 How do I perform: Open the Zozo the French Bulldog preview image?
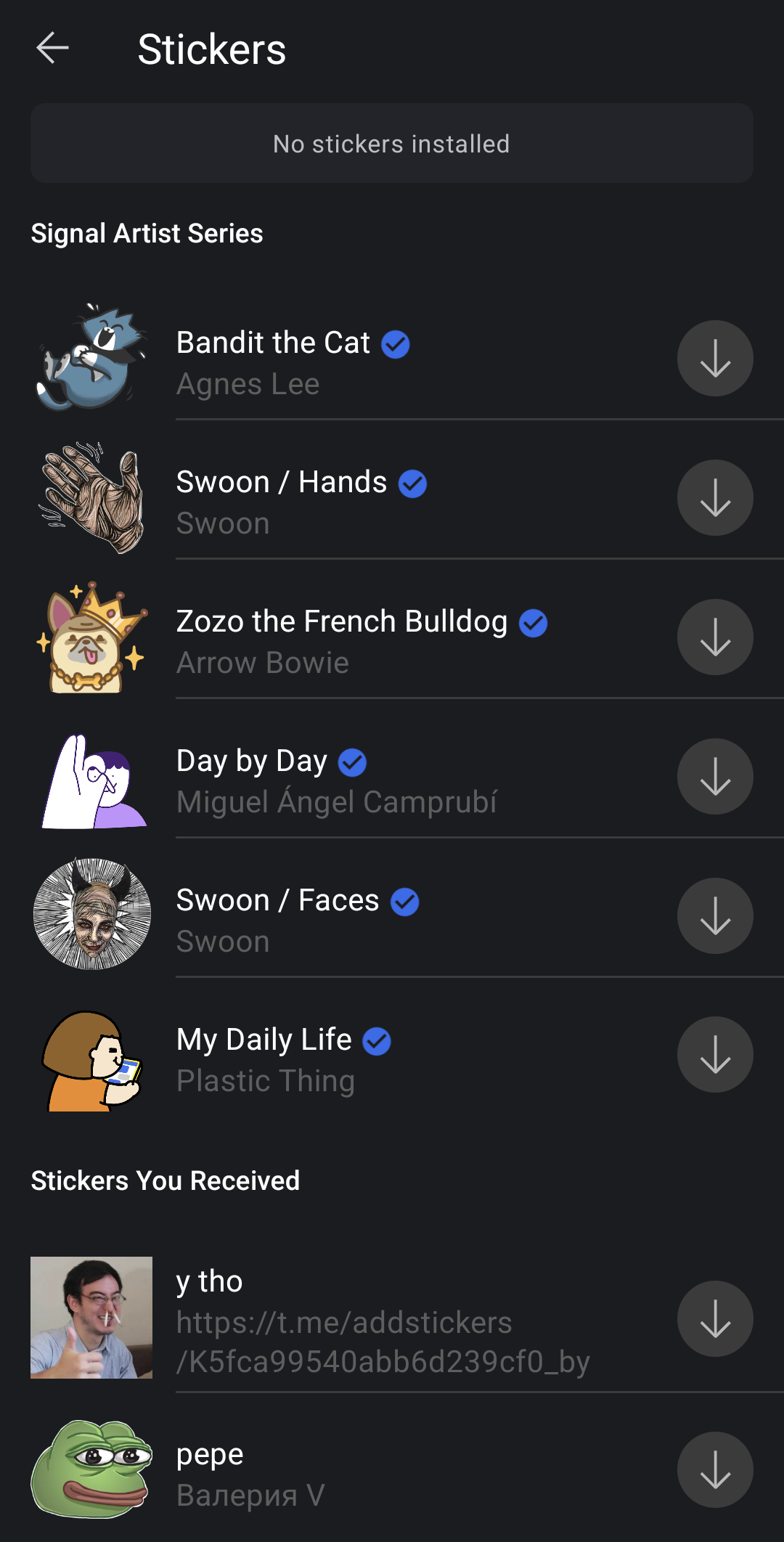91,637
